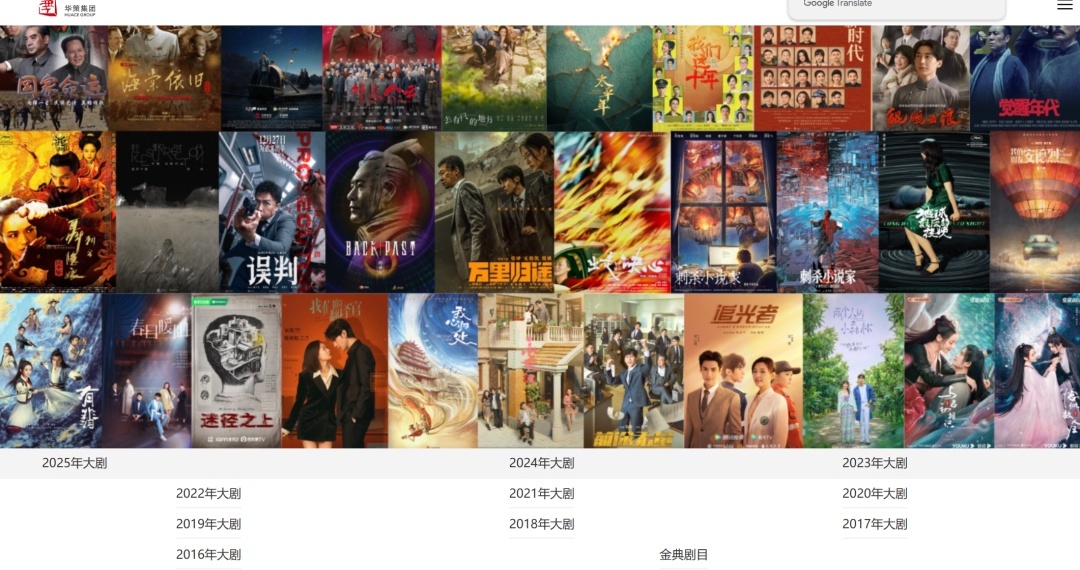The height and width of the screenshot is (570, 1080).
Task: Select the 2025年大剧 tab
Action: click(x=74, y=463)
